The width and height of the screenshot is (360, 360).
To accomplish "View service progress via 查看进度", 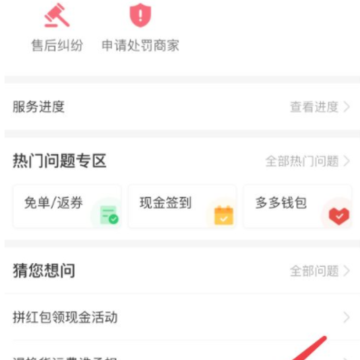I will (x=320, y=107).
